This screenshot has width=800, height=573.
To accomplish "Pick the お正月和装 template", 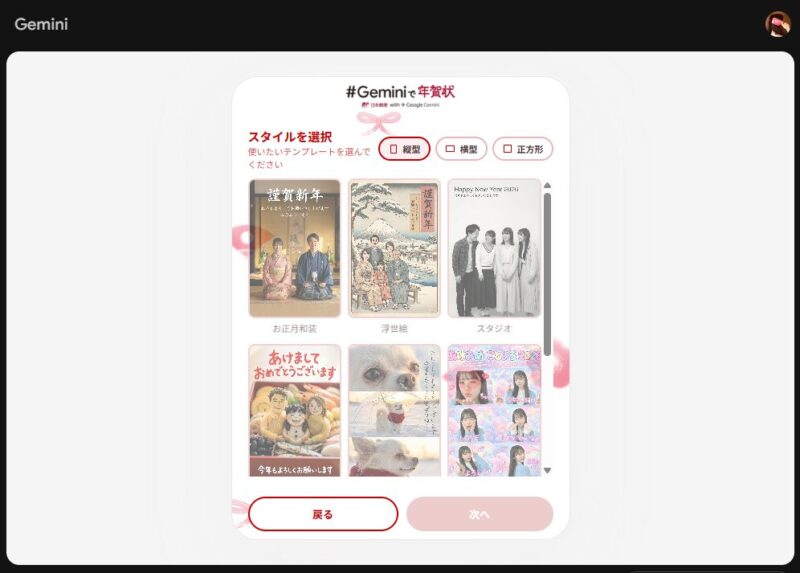I will 294,248.
